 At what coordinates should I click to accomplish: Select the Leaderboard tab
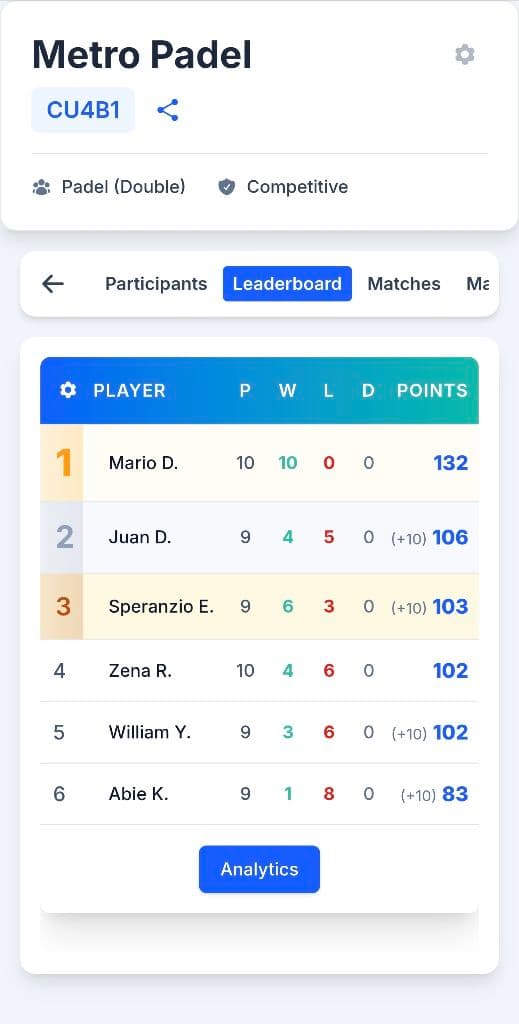pyautogui.click(x=287, y=283)
